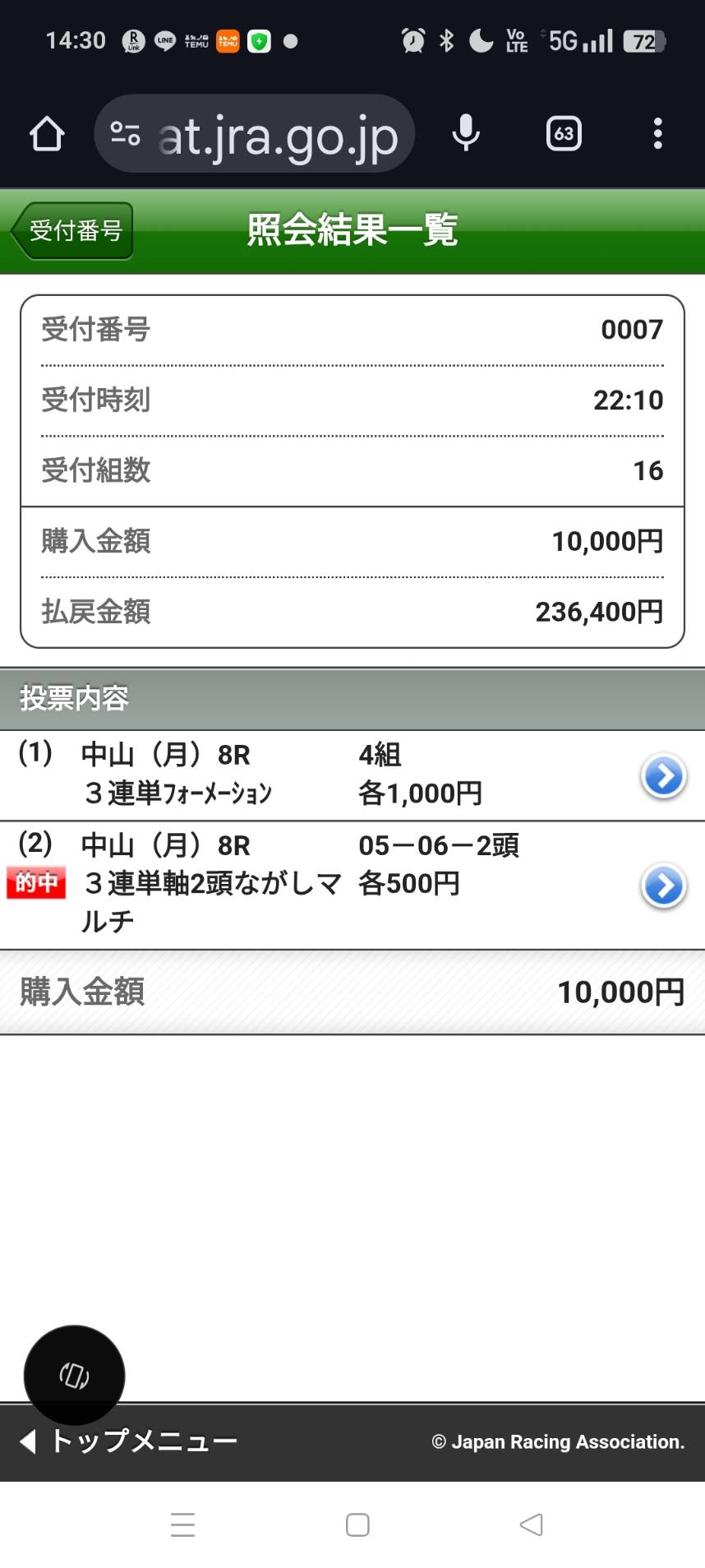Open browser home page
Image resolution: width=705 pixels, height=1568 pixels.
[x=47, y=134]
